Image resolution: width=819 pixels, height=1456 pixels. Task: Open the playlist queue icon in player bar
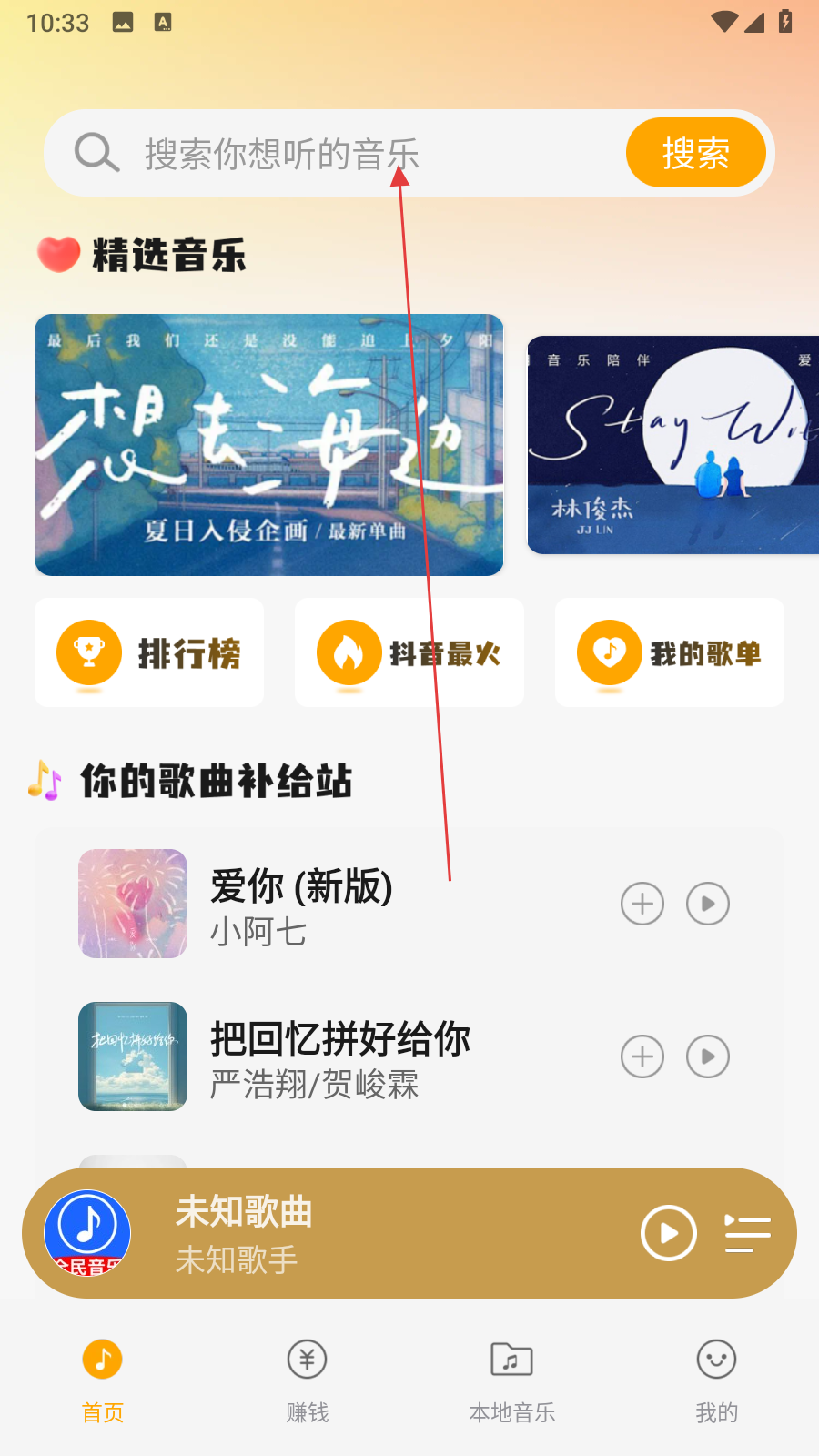click(x=748, y=1233)
